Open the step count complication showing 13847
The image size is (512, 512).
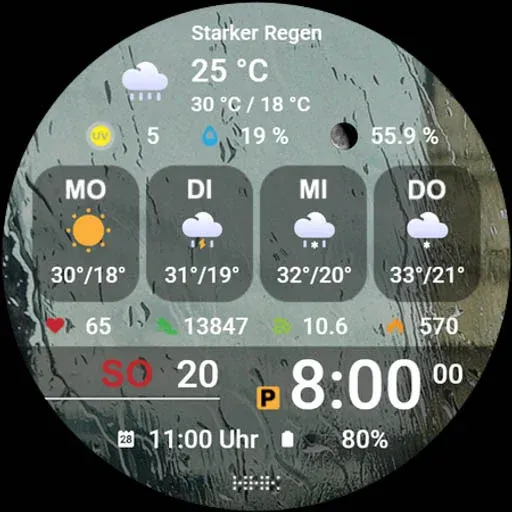click(202, 326)
